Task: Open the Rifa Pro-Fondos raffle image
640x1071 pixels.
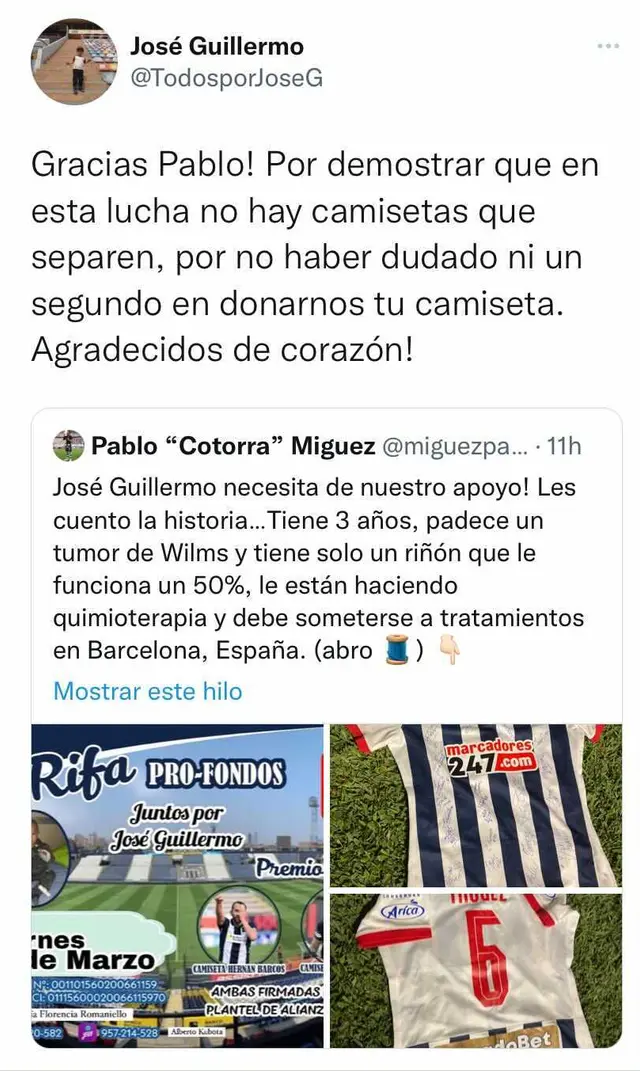Action: [177, 886]
